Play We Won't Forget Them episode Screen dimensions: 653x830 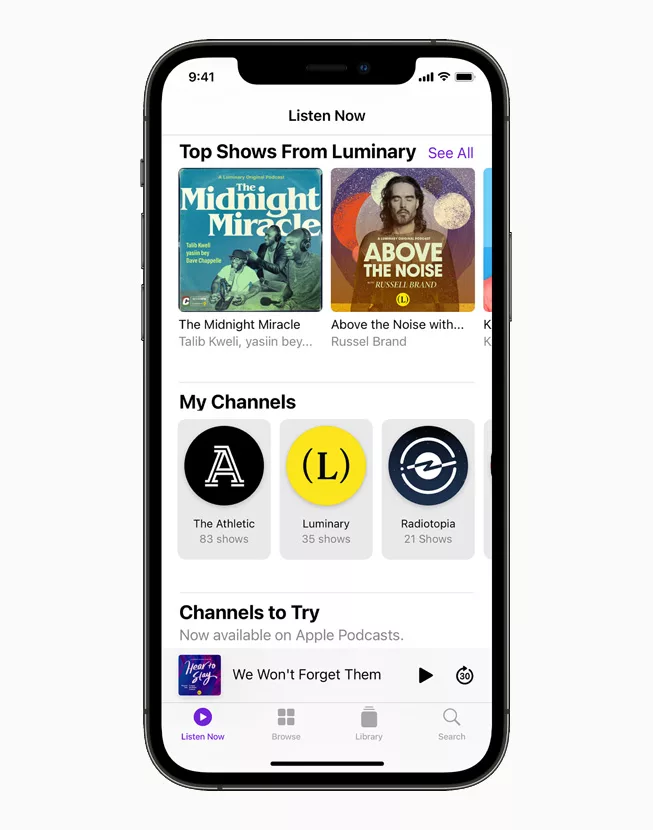[425, 675]
